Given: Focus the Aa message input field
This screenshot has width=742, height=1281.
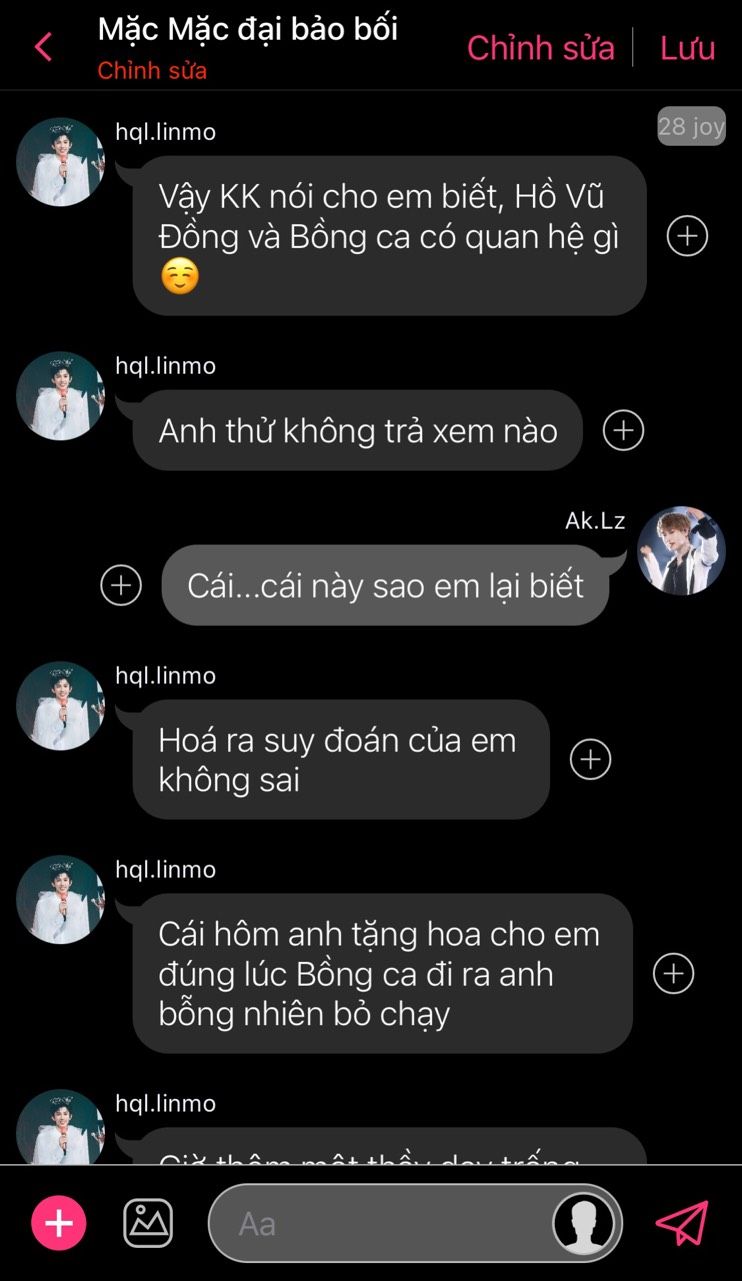Looking at the screenshot, I should [380, 1223].
